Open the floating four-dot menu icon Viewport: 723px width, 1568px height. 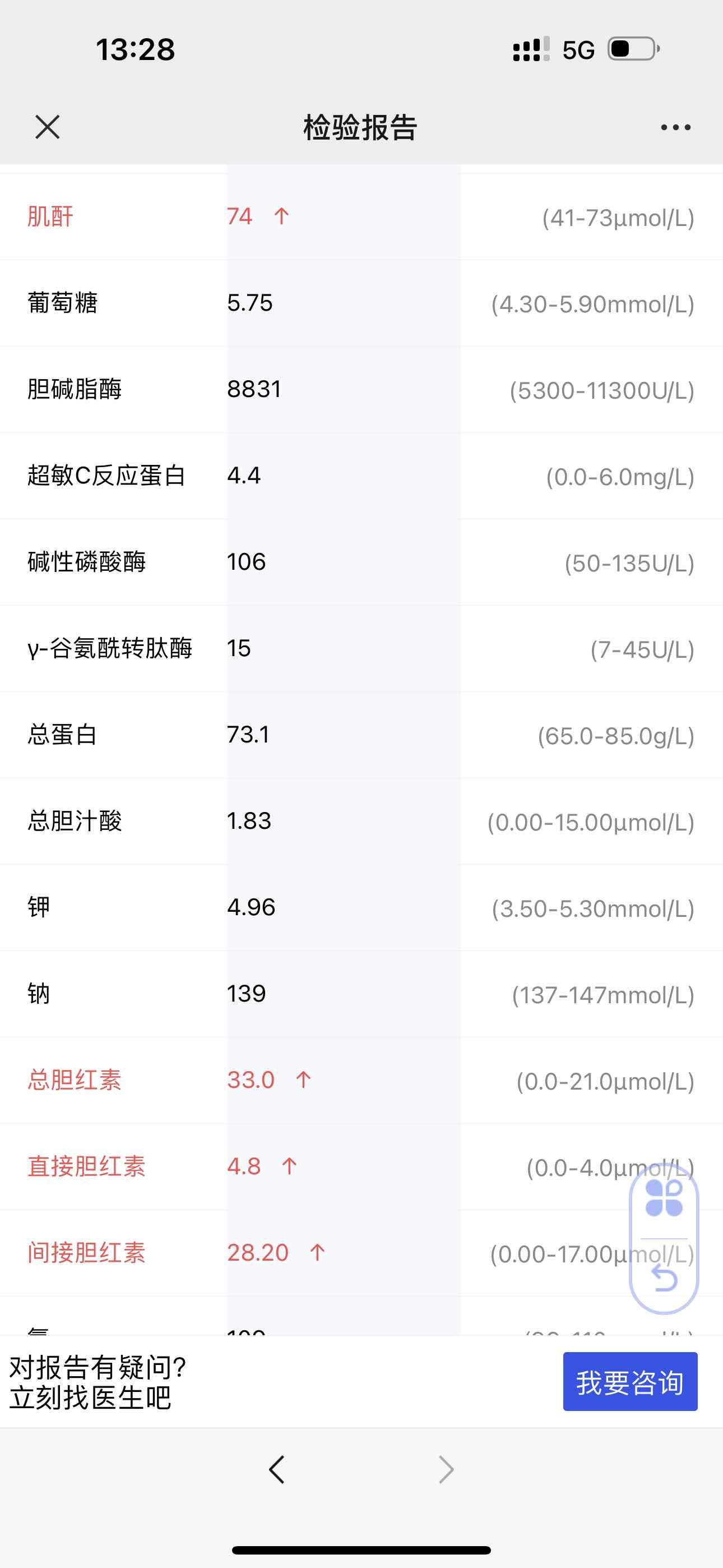coord(664,1198)
